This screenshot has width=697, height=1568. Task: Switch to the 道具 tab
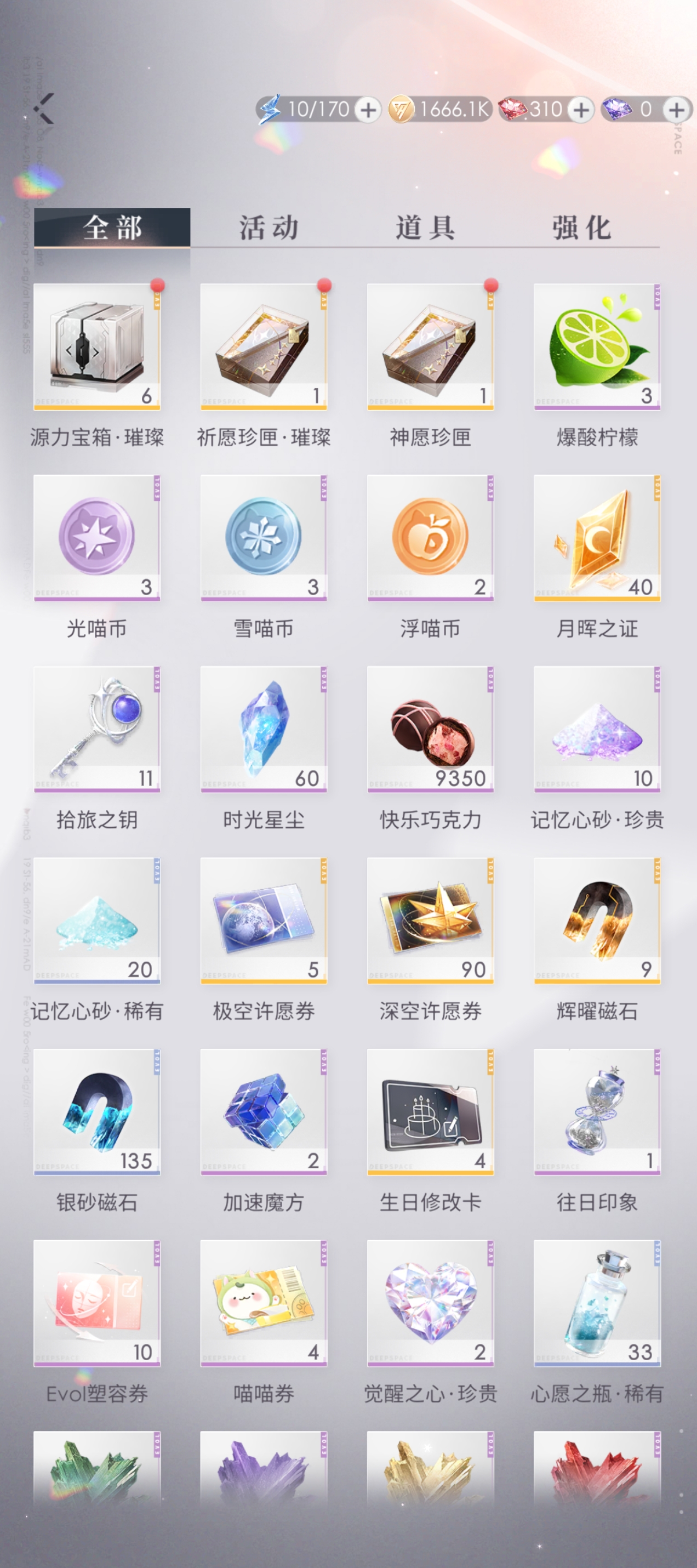coord(425,228)
